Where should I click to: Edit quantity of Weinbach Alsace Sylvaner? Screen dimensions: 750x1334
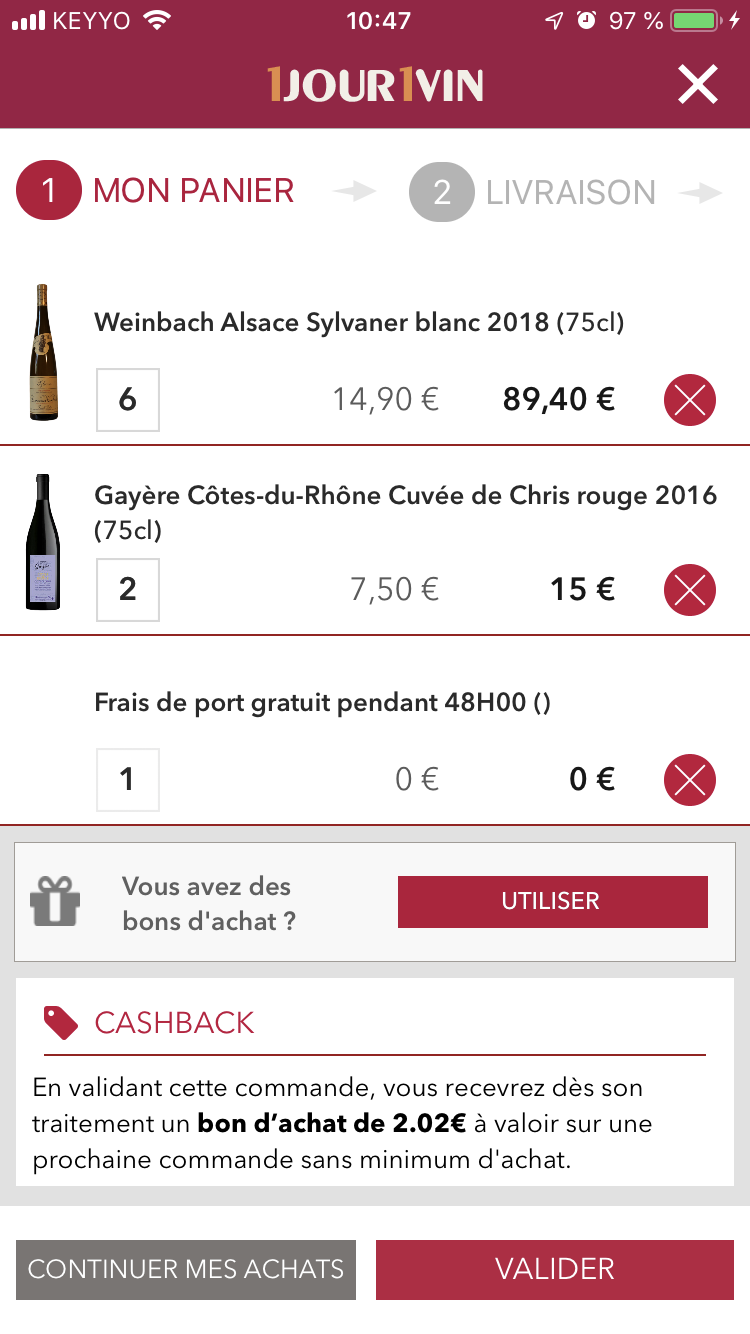pyautogui.click(x=128, y=400)
